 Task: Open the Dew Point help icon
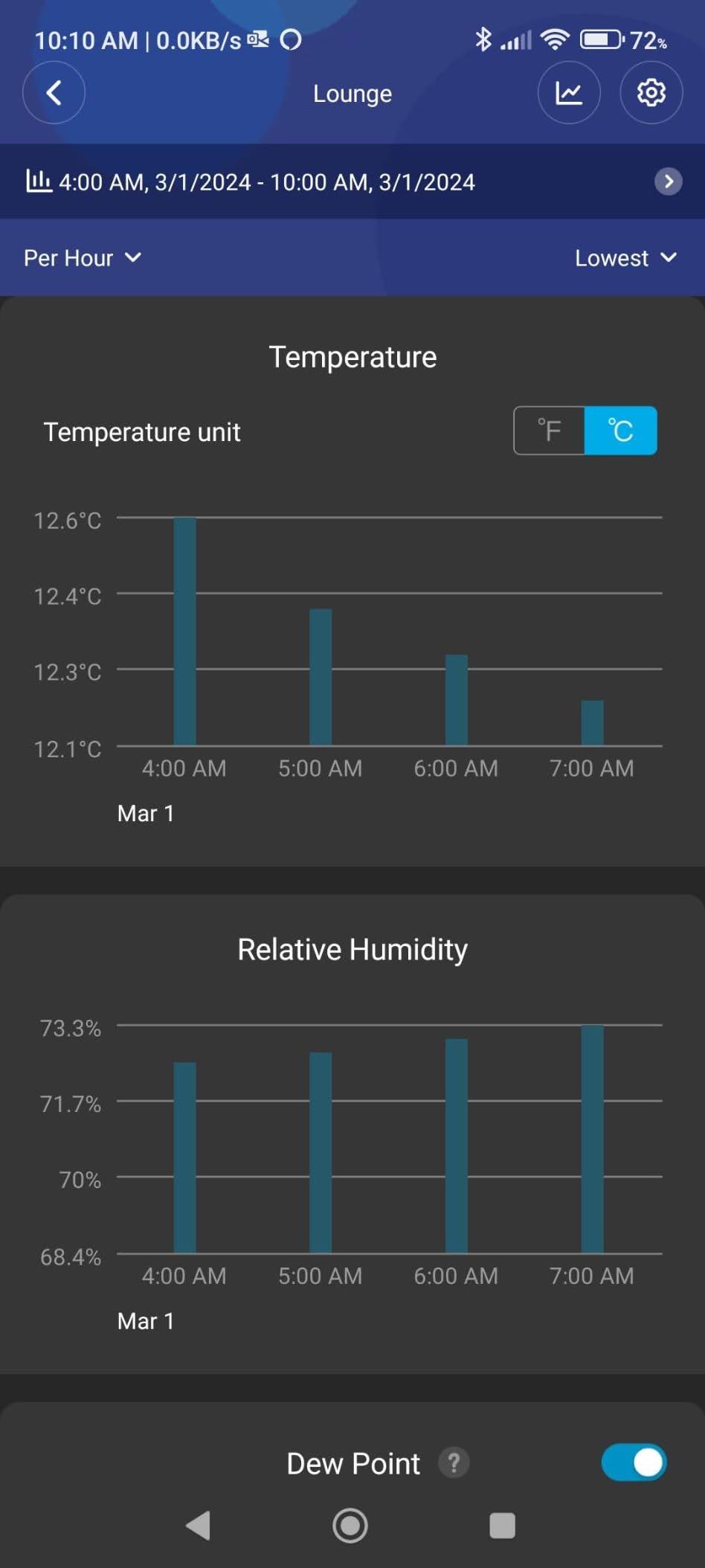tap(454, 1462)
